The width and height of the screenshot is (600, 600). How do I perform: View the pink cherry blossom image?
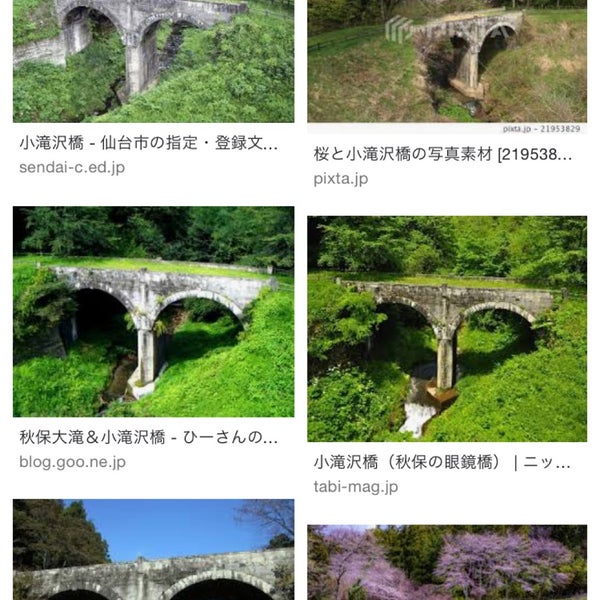(x=447, y=563)
